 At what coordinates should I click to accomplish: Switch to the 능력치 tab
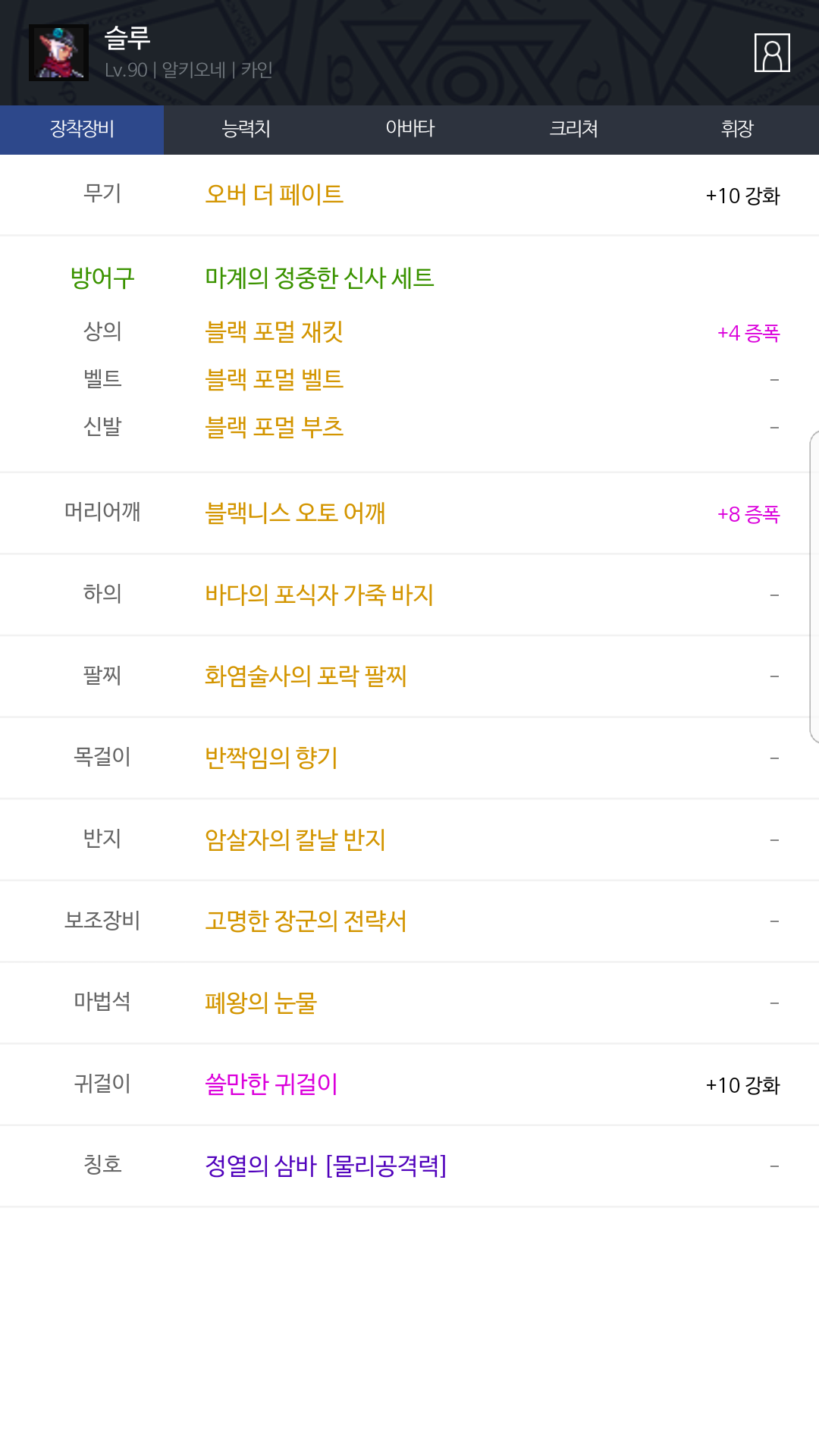(x=246, y=129)
